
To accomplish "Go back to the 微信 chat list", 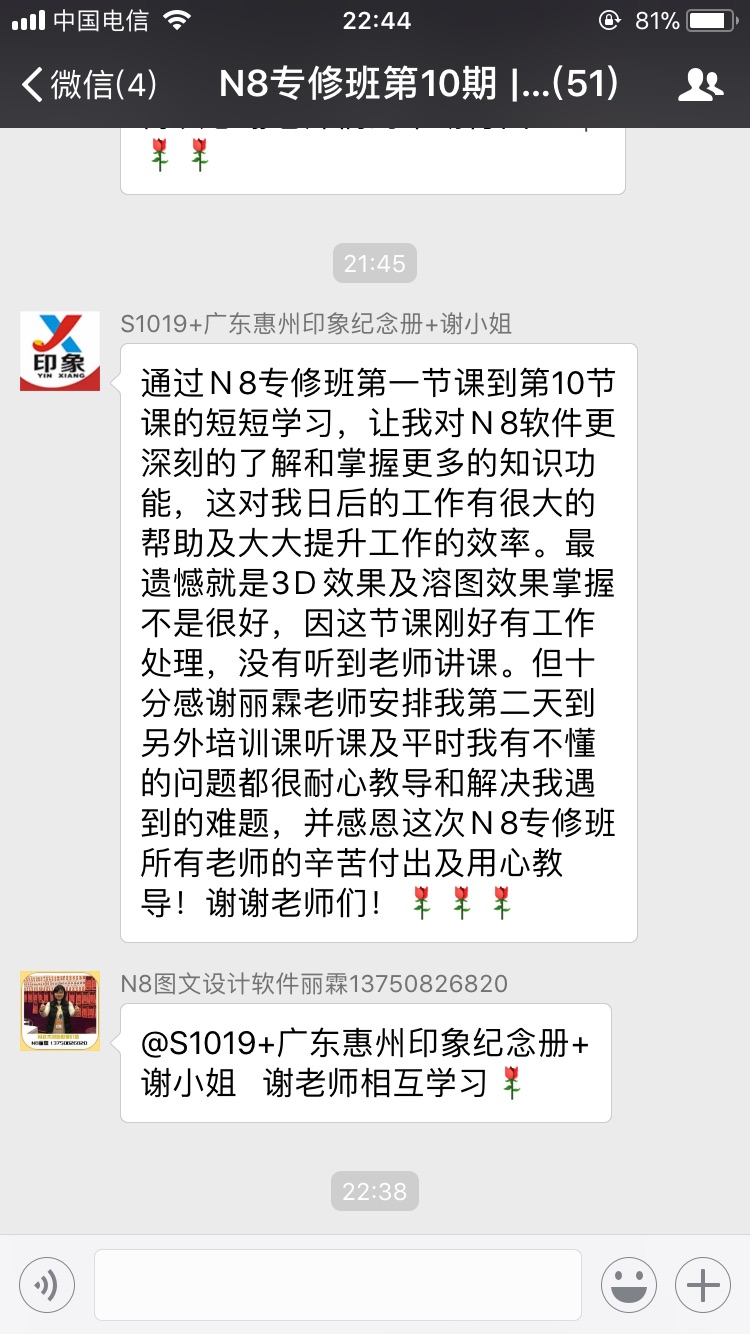I will tap(88, 85).
